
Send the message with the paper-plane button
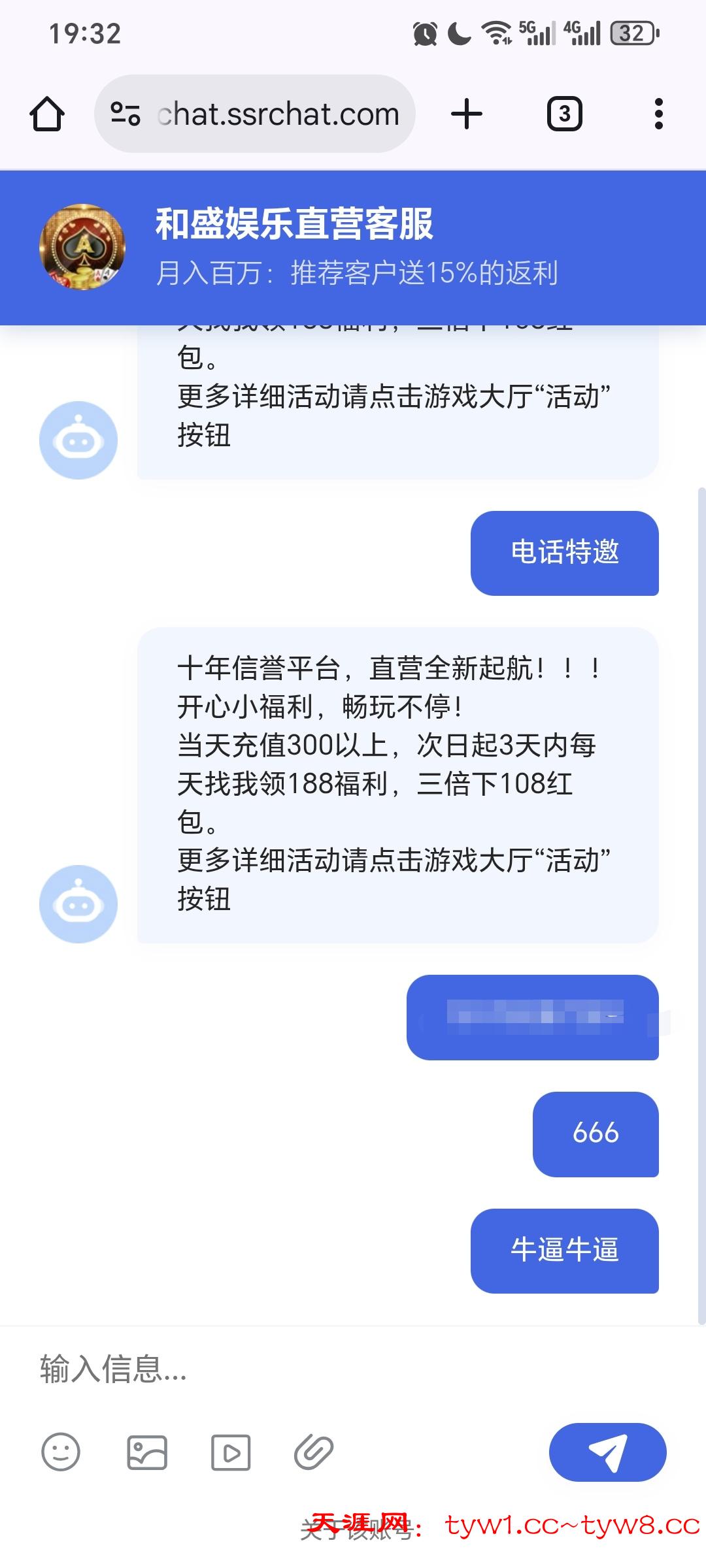click(x=607, y=1452)
